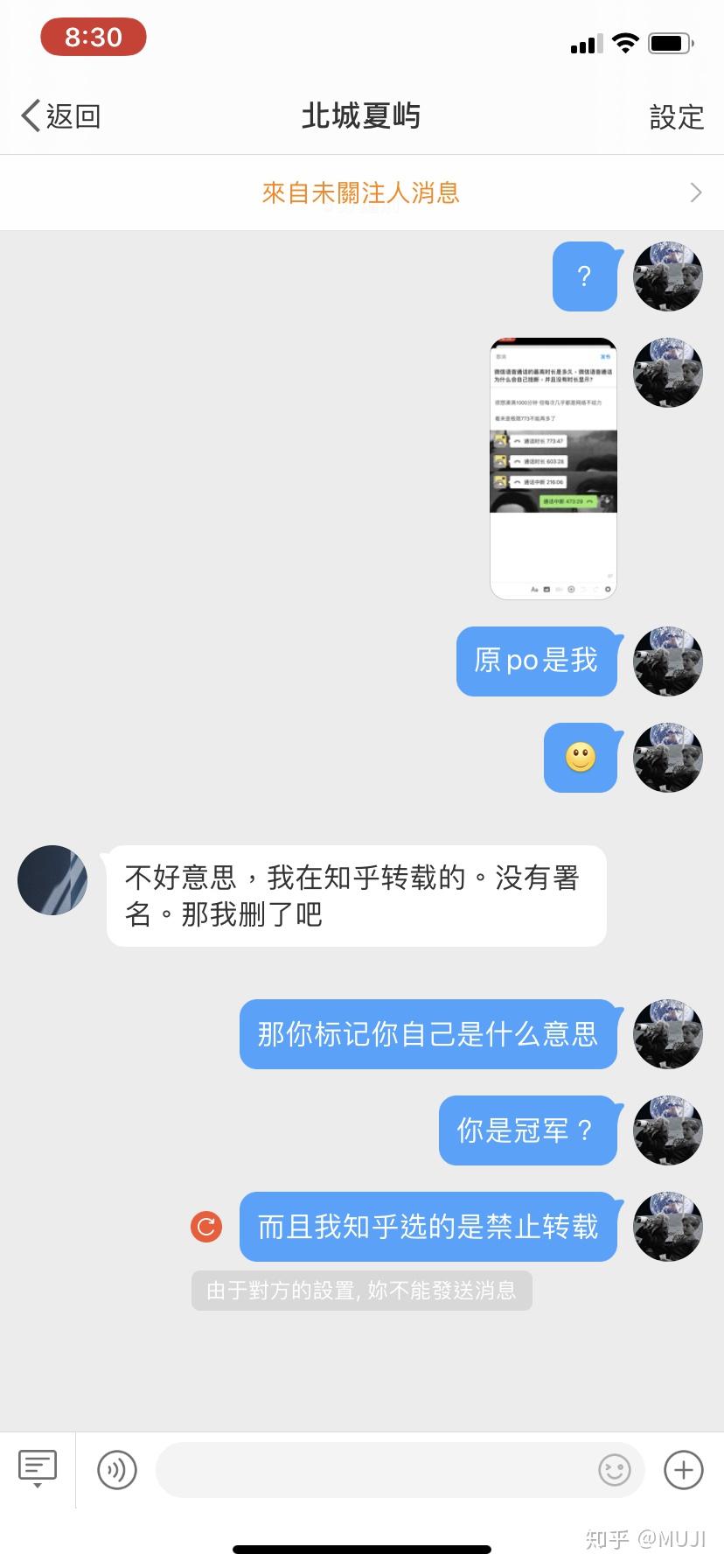The image size is (724, 1568).
Task: Open 設定 for this chat
Action: [x=676, y=117]
